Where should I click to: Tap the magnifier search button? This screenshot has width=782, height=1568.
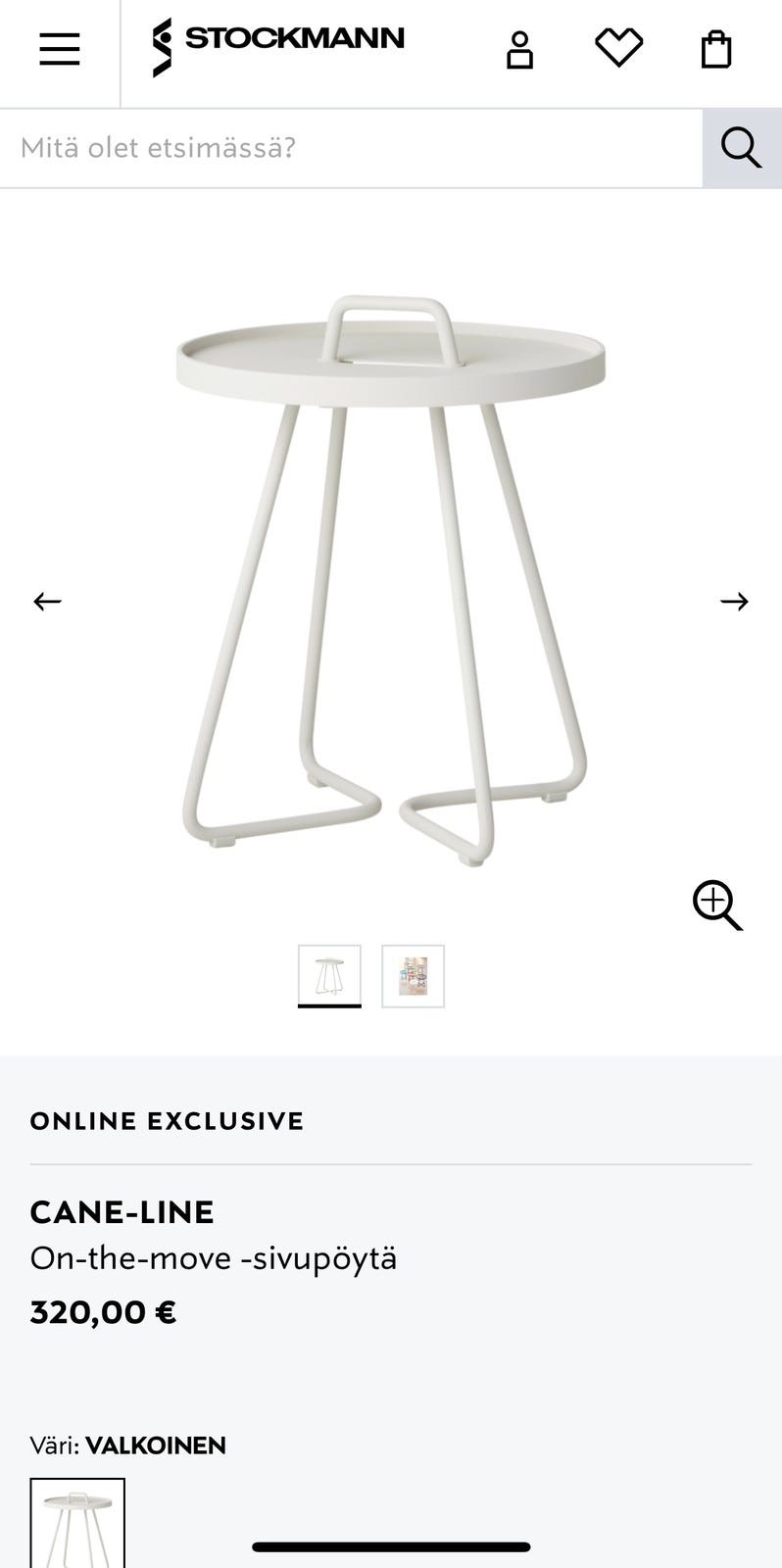[x=741, y=148]
